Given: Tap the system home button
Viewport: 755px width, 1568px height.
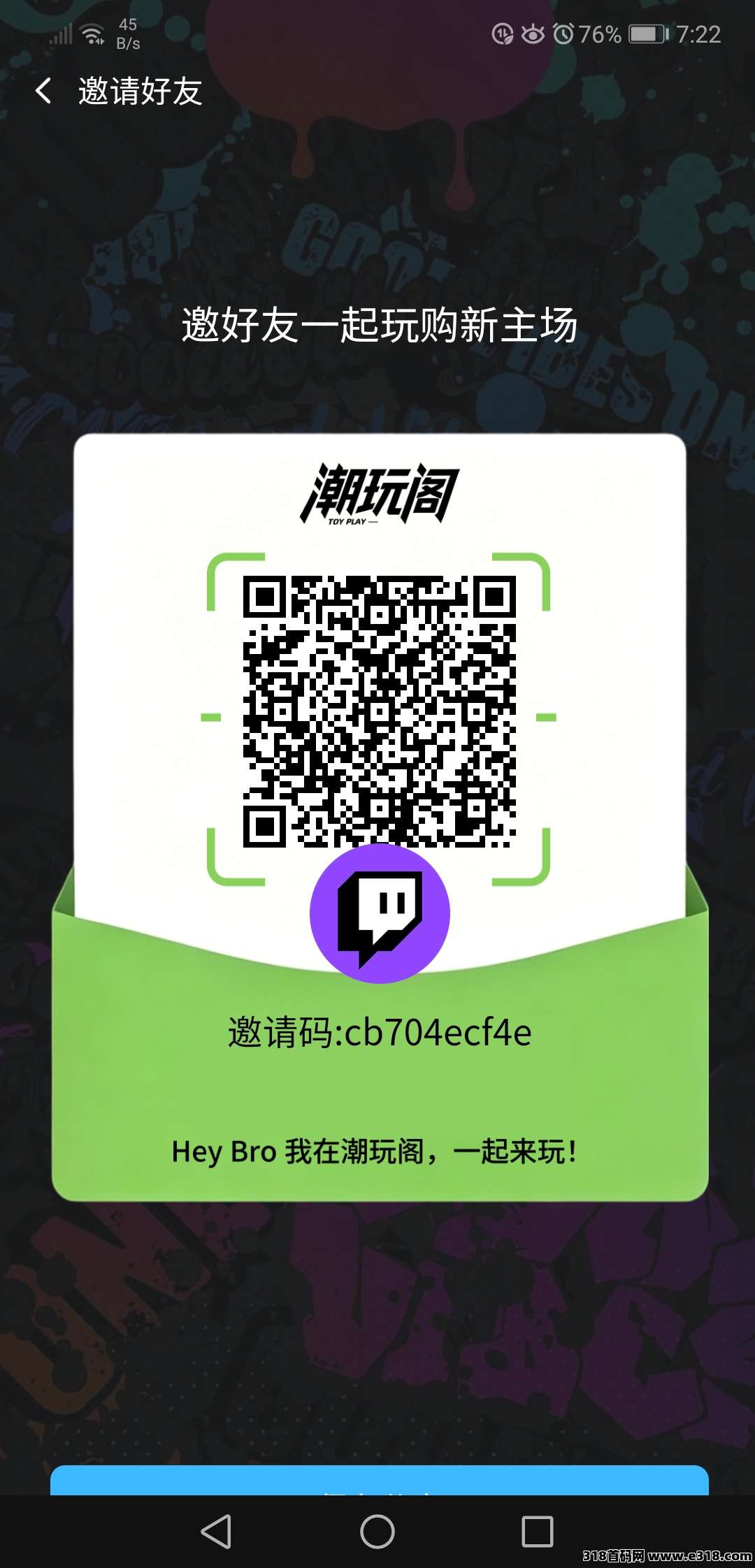Looking at the screenshot, I should [x=377, y=1532].
